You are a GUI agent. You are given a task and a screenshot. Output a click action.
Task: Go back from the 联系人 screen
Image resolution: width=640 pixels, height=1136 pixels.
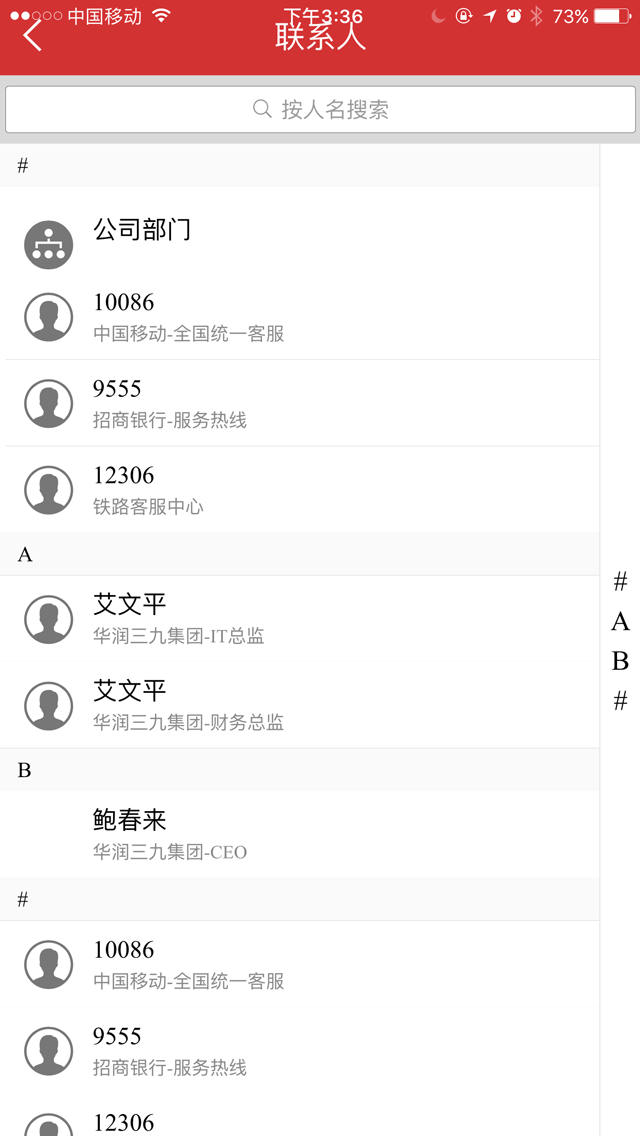[33, 37]
